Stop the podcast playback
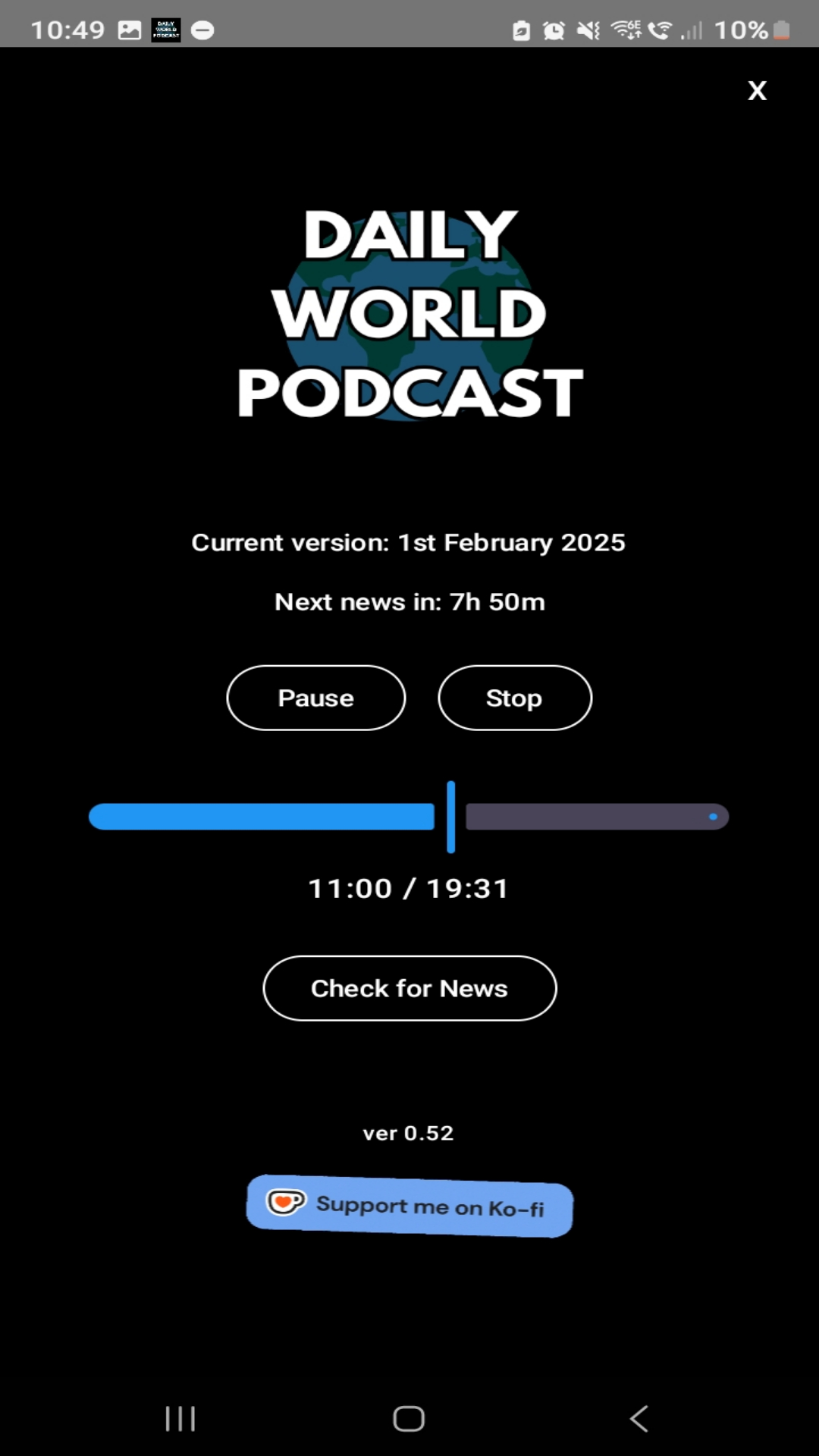 click(x=515, y=698)
